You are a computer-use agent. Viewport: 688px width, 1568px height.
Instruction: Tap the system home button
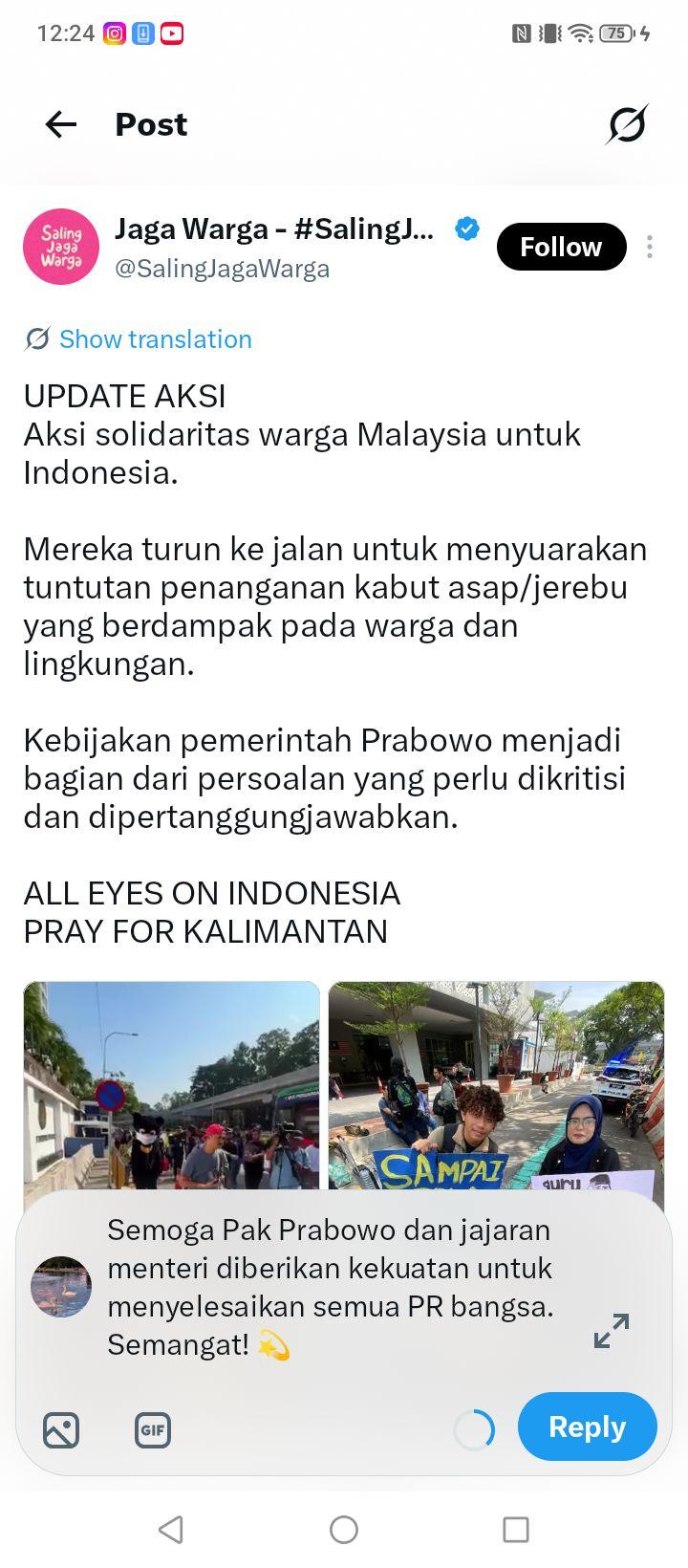click(x=344, y=1530)
